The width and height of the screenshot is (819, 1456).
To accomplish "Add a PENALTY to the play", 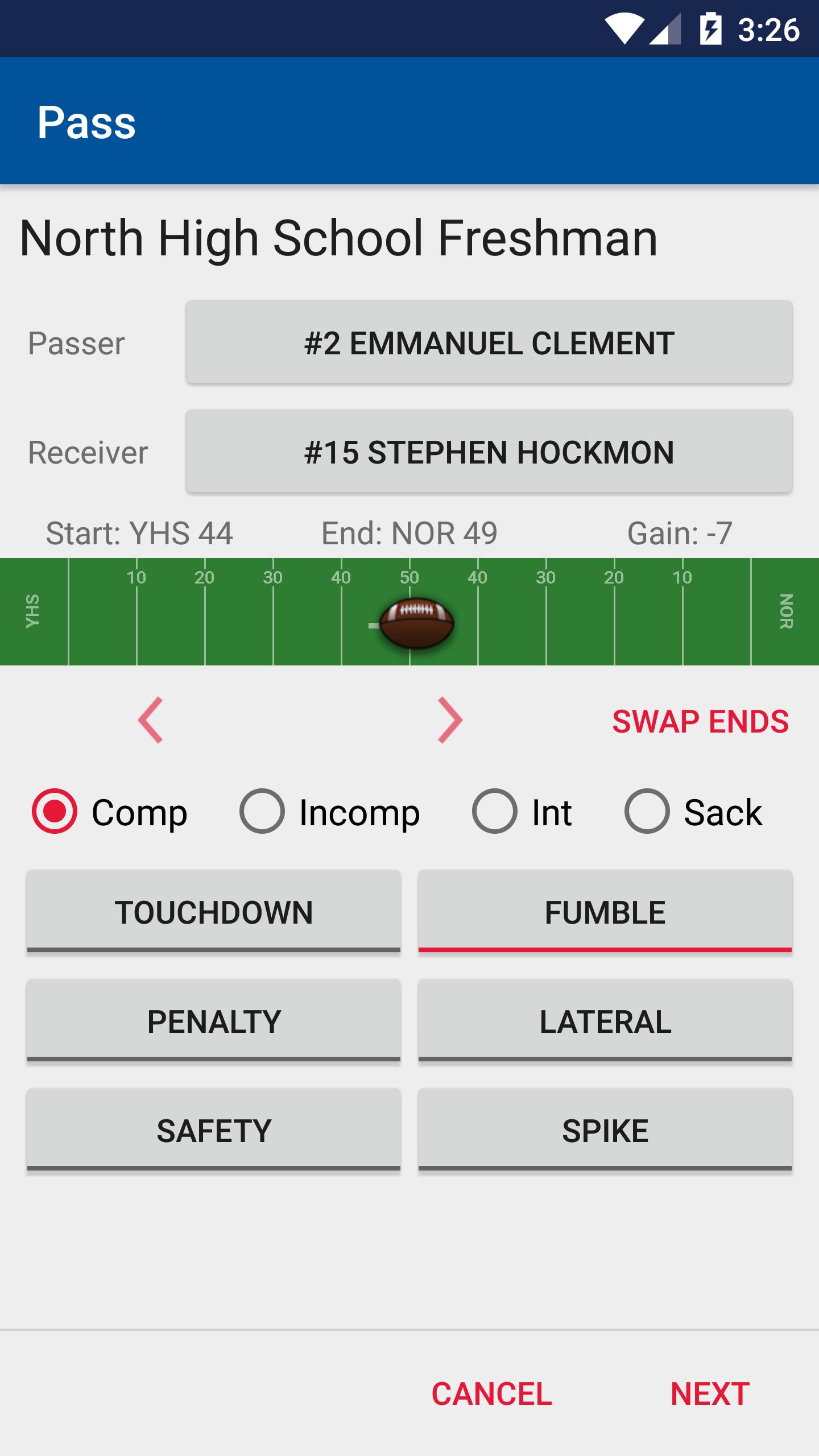I will 213,1022.
